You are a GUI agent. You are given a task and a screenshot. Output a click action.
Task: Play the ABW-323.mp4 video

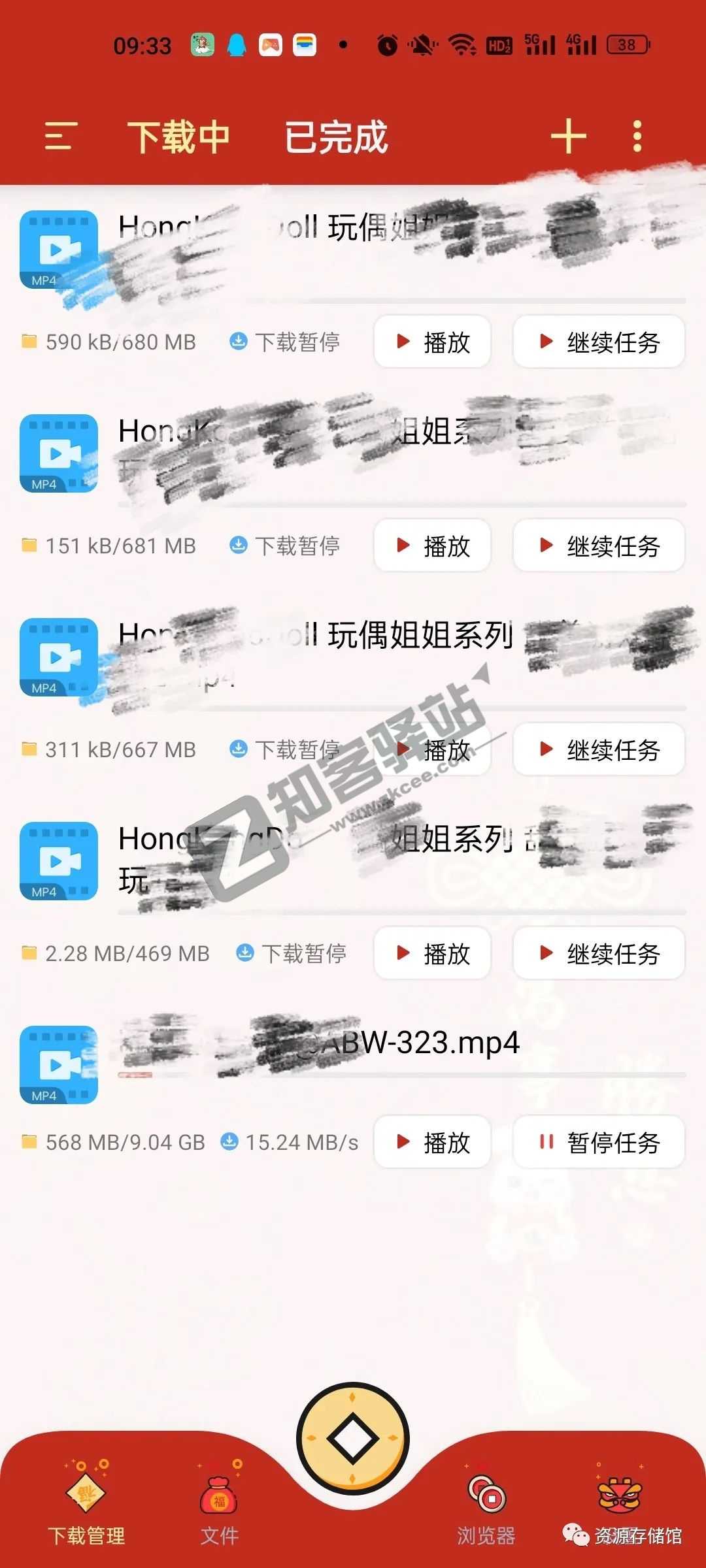coord(432,1142)
